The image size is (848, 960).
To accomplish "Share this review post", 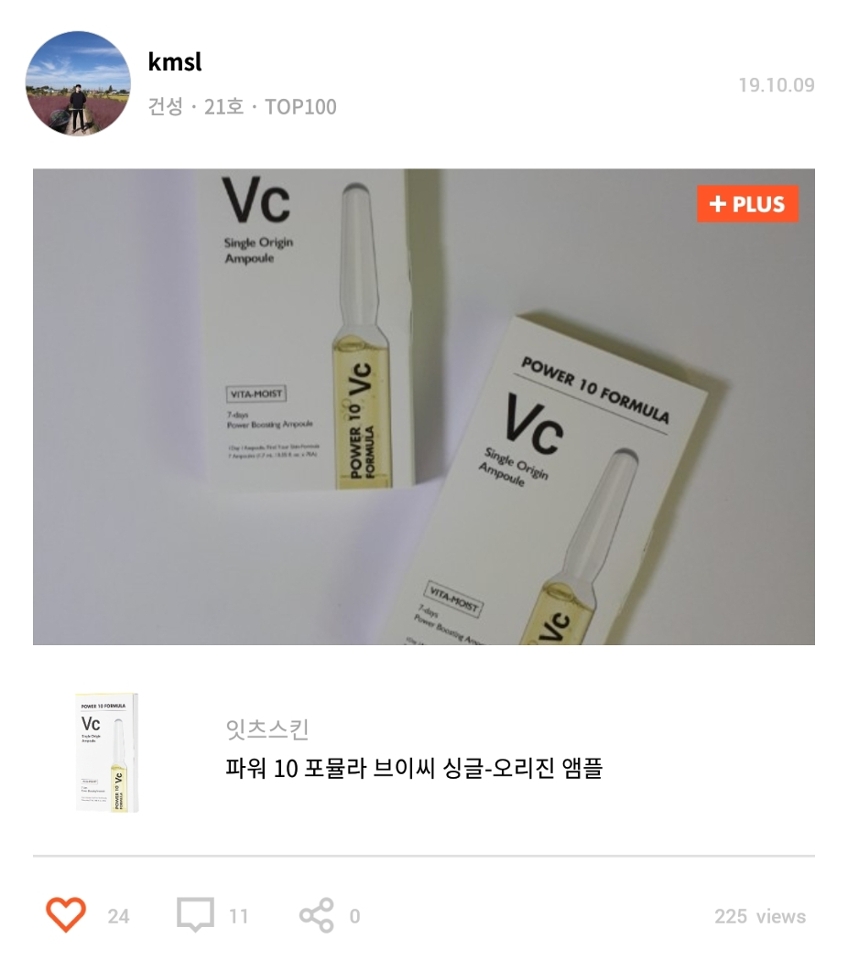I will [x=317, y=915].
